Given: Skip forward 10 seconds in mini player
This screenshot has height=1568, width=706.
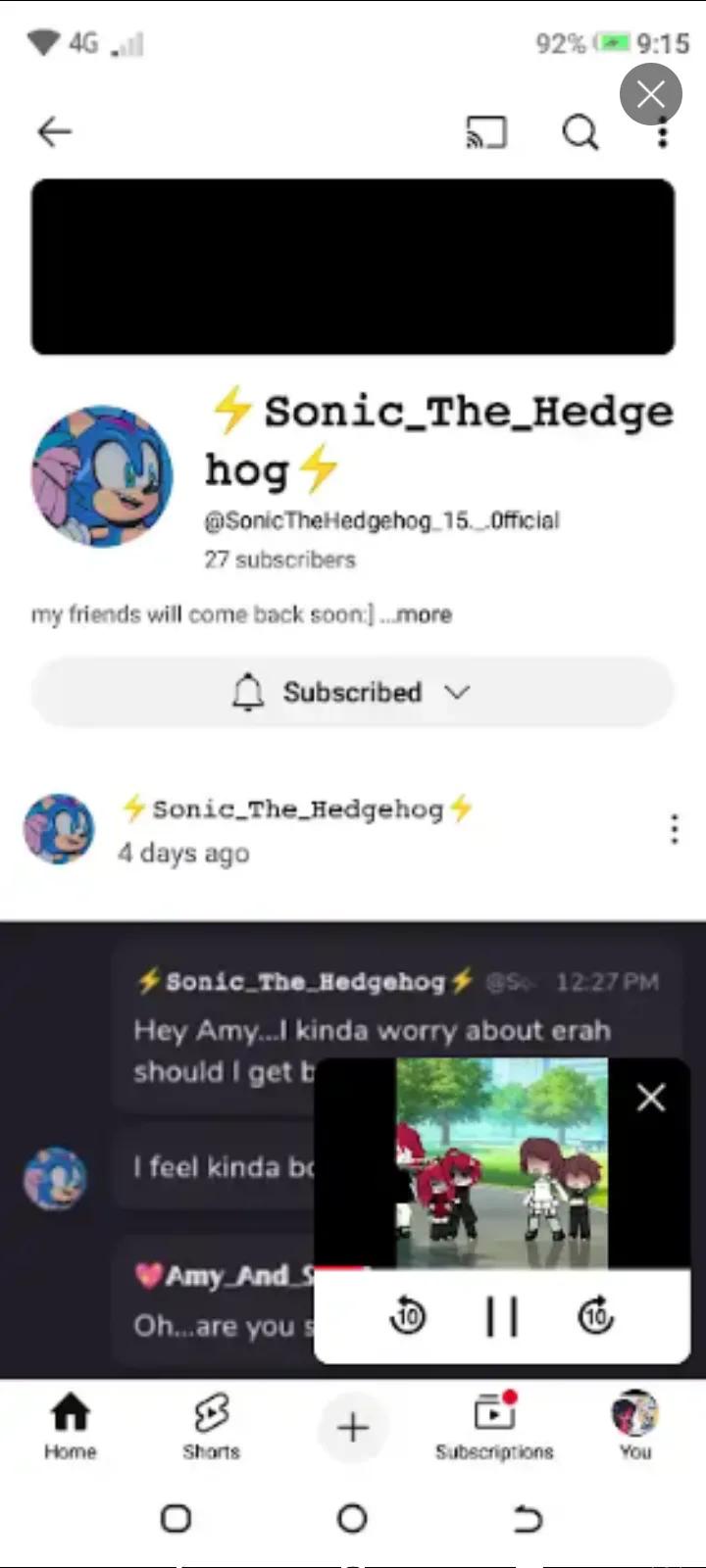Looking at the screenshot, I should [595, 1315].
